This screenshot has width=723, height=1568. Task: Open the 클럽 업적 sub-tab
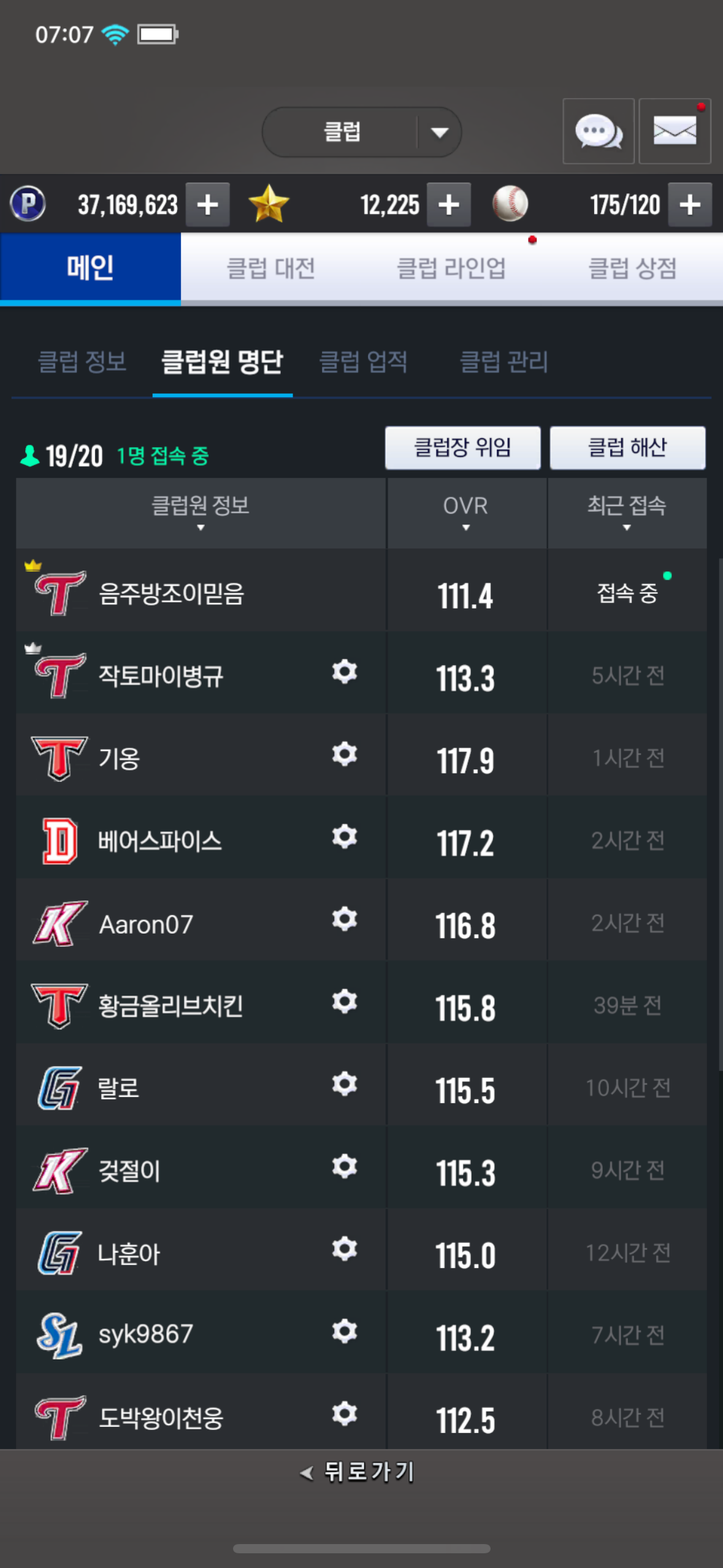pyautogui.click(x=364, y=361)
